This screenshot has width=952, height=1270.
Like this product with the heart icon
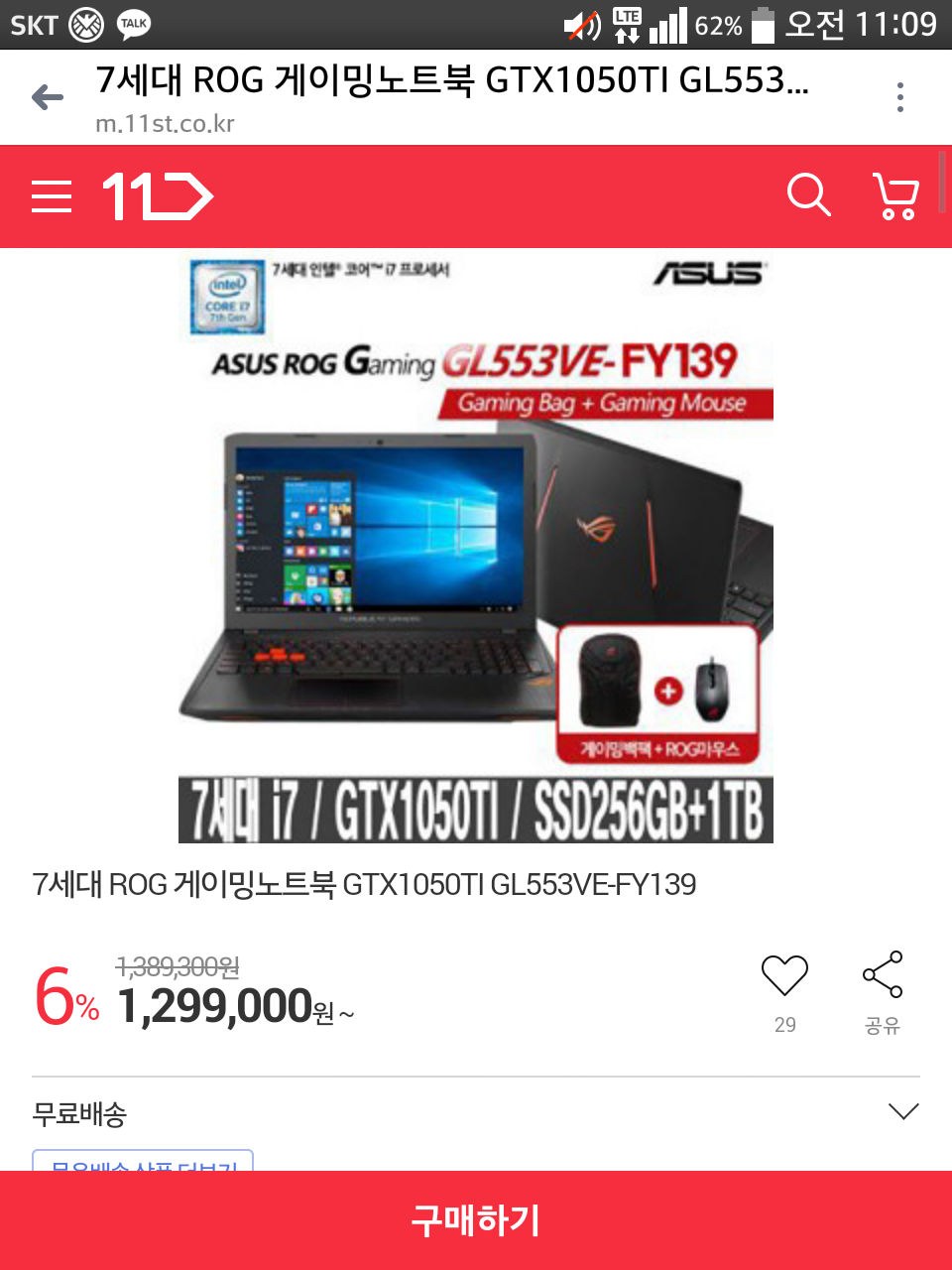[784, 976]
